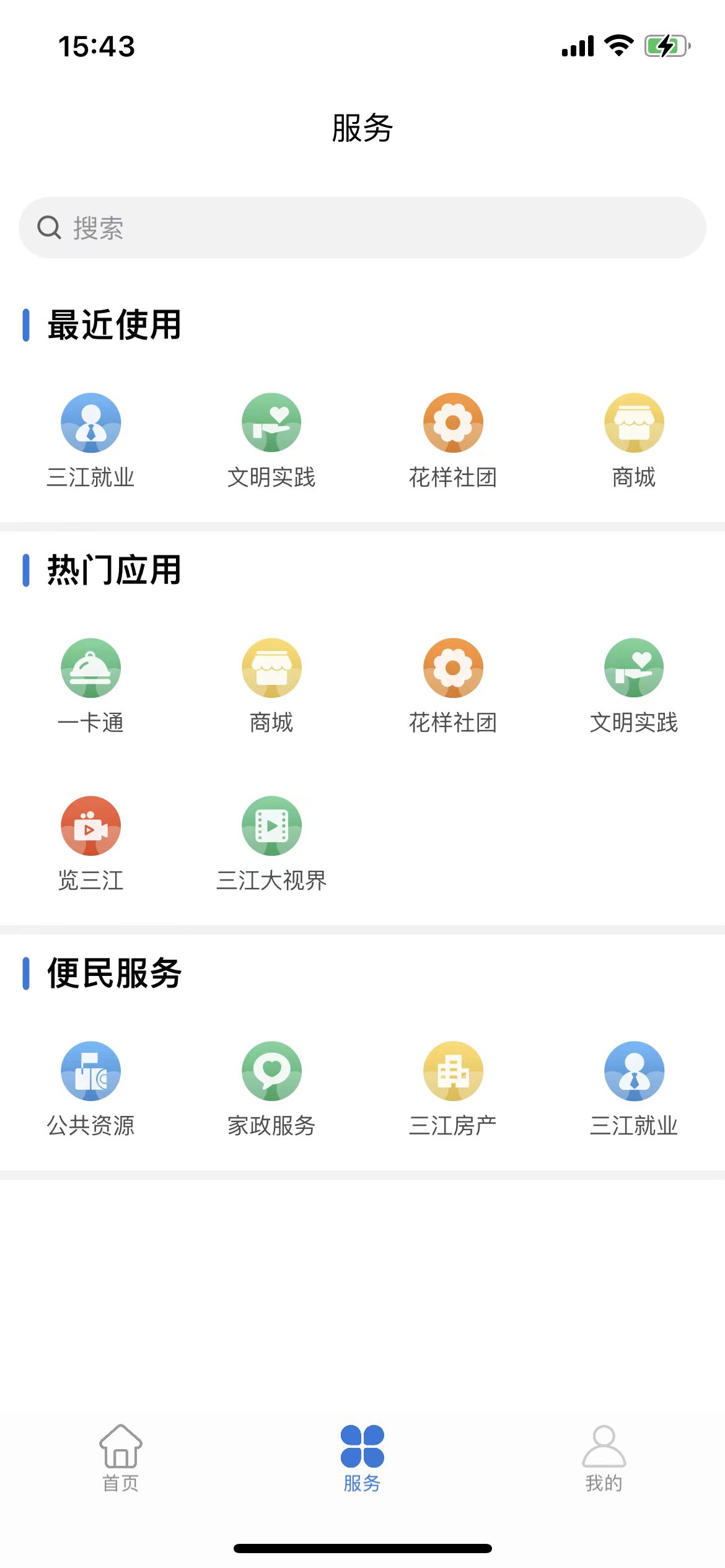This screenshot has width=725, height=1568.
Task: Select 家政服务
Action: pyautogui.click(x=271, y=1071)
